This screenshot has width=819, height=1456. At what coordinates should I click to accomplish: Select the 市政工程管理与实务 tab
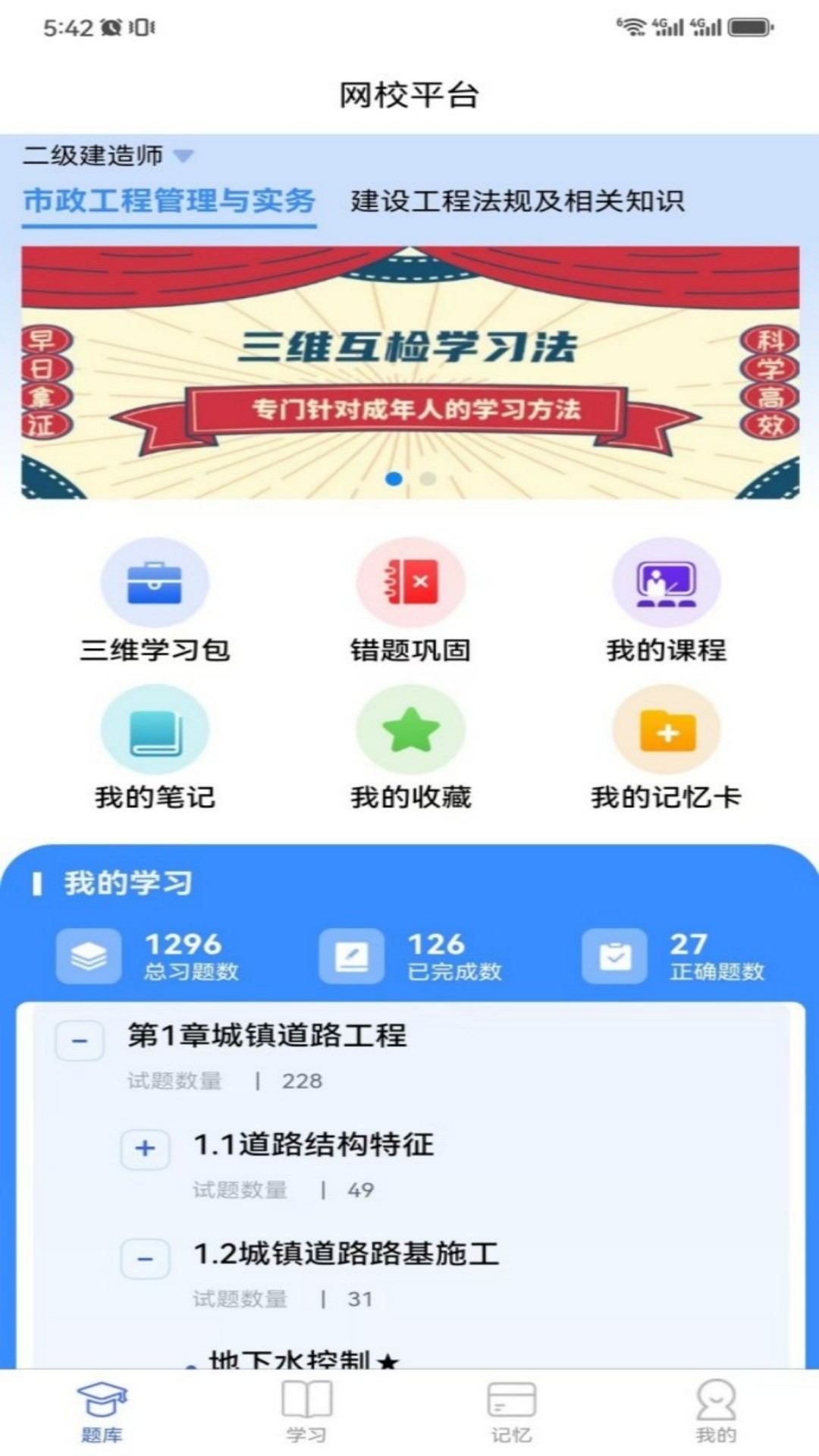click(x=168, y=201)
